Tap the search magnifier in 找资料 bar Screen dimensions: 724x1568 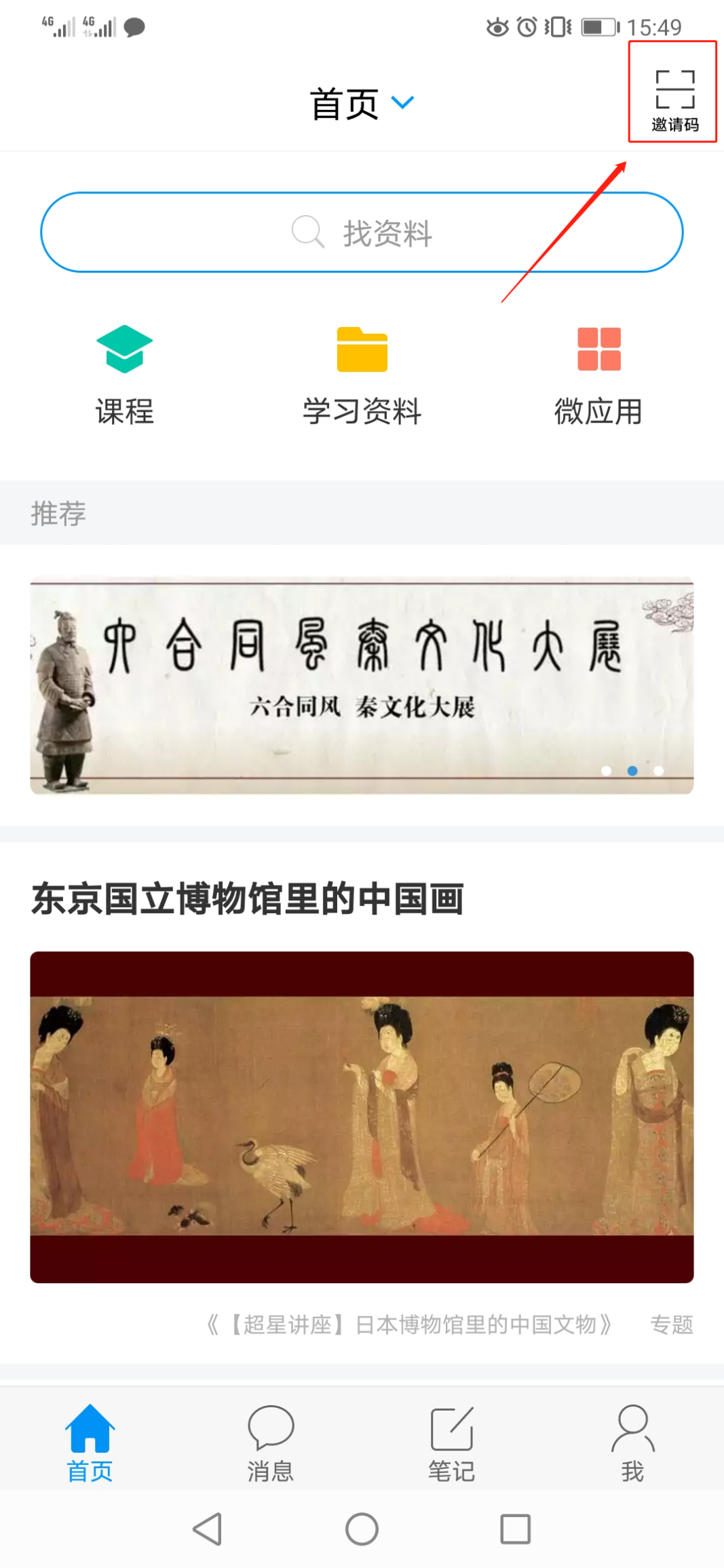pos(309,231)
